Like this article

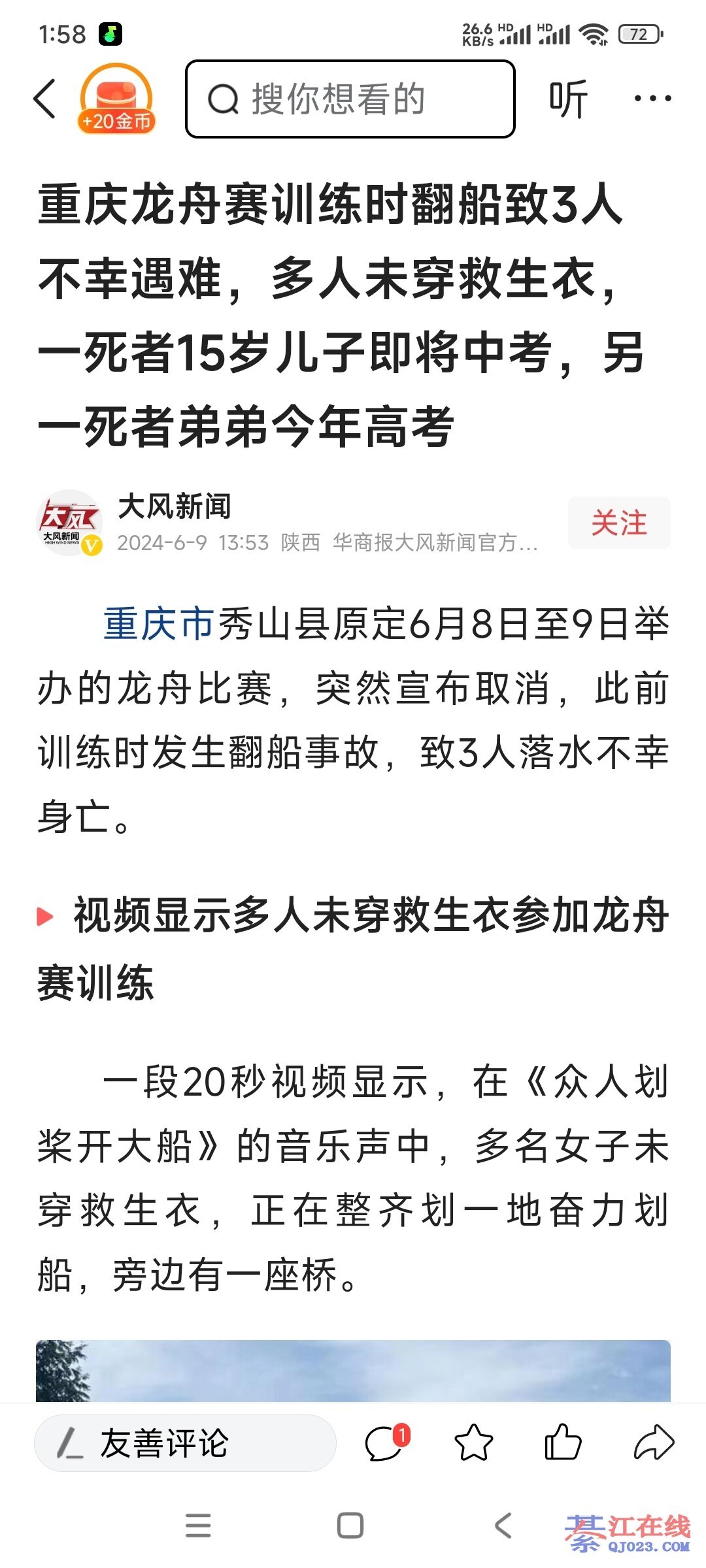[563, 1442]
